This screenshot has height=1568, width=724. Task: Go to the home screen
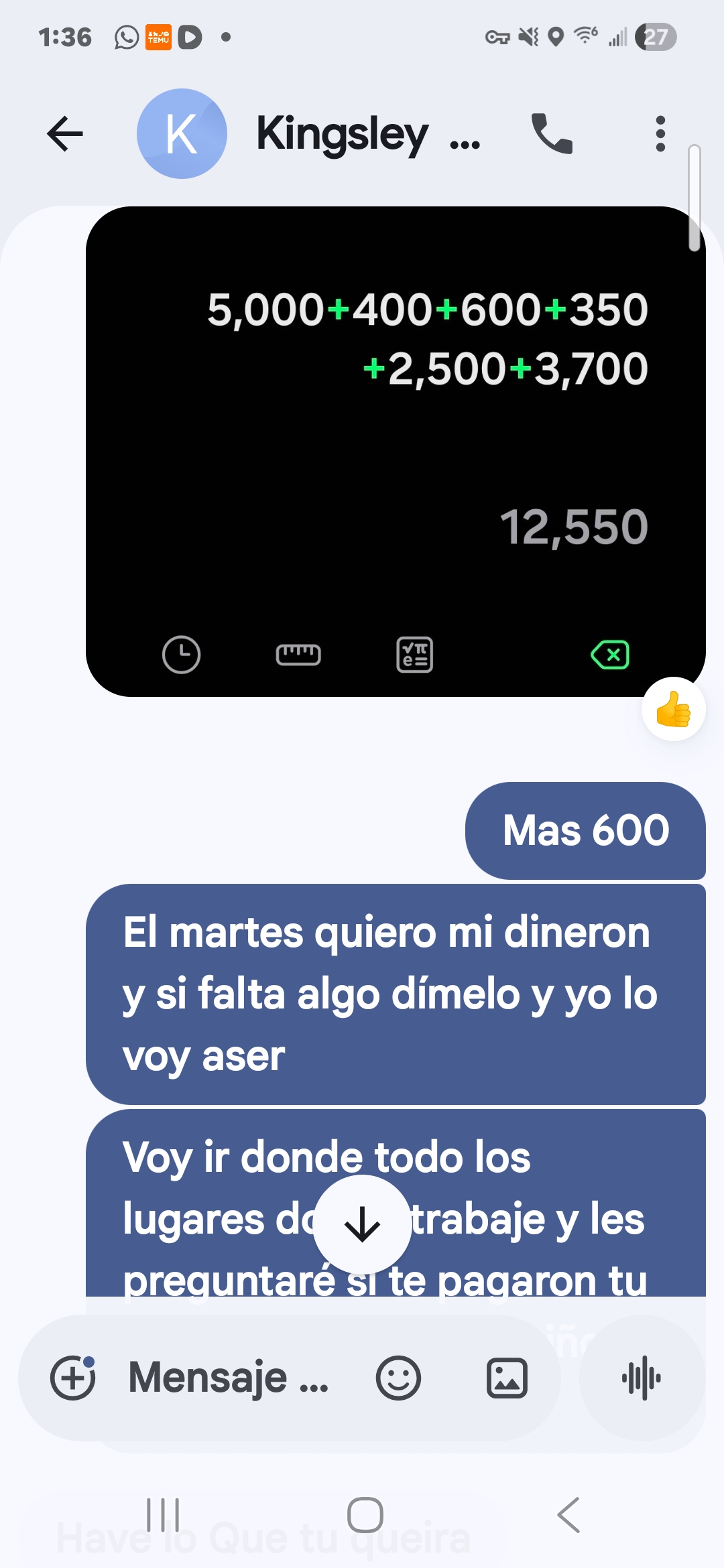[365, 1515]
